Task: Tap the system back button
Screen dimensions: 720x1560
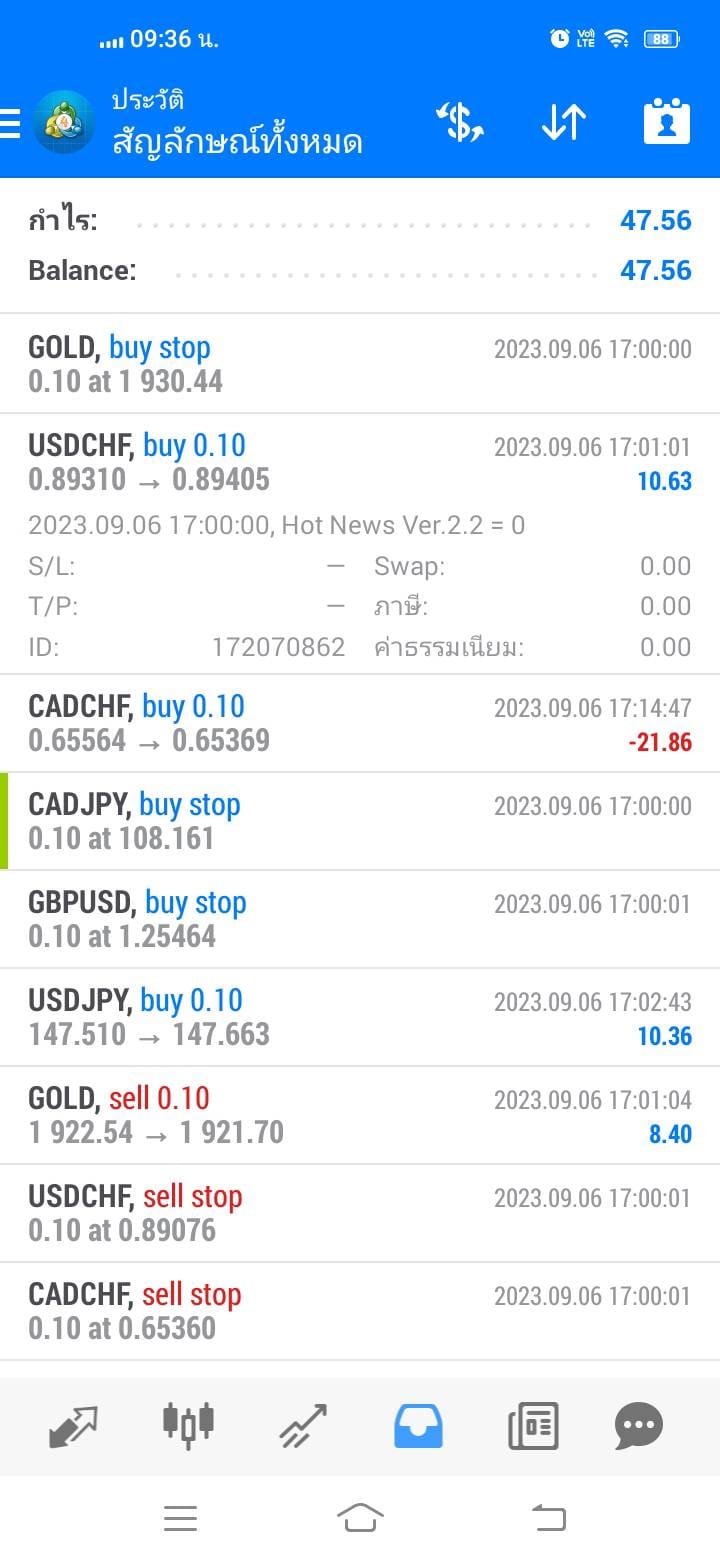Action: 549,1518
